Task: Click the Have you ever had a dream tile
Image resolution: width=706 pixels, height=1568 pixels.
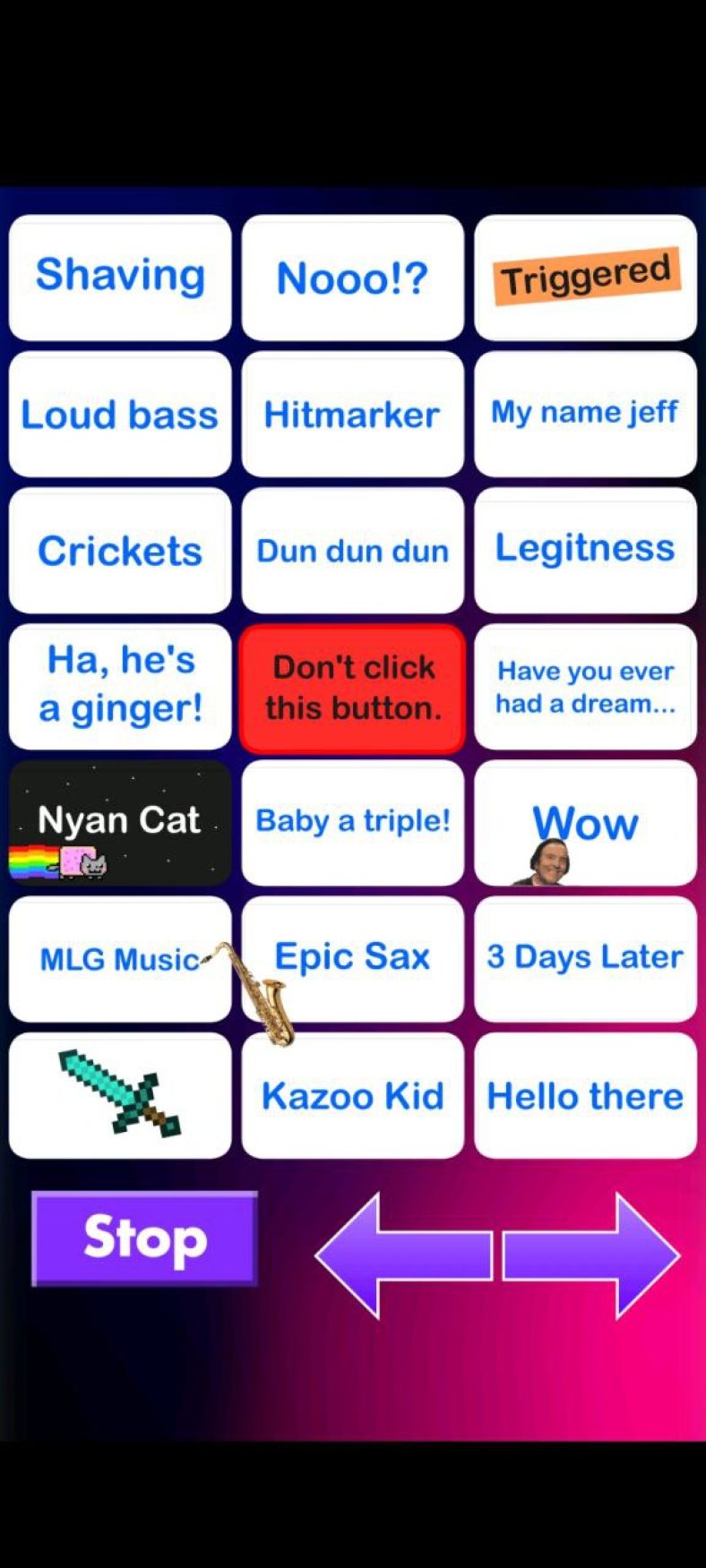Action: tap(584, 686)
